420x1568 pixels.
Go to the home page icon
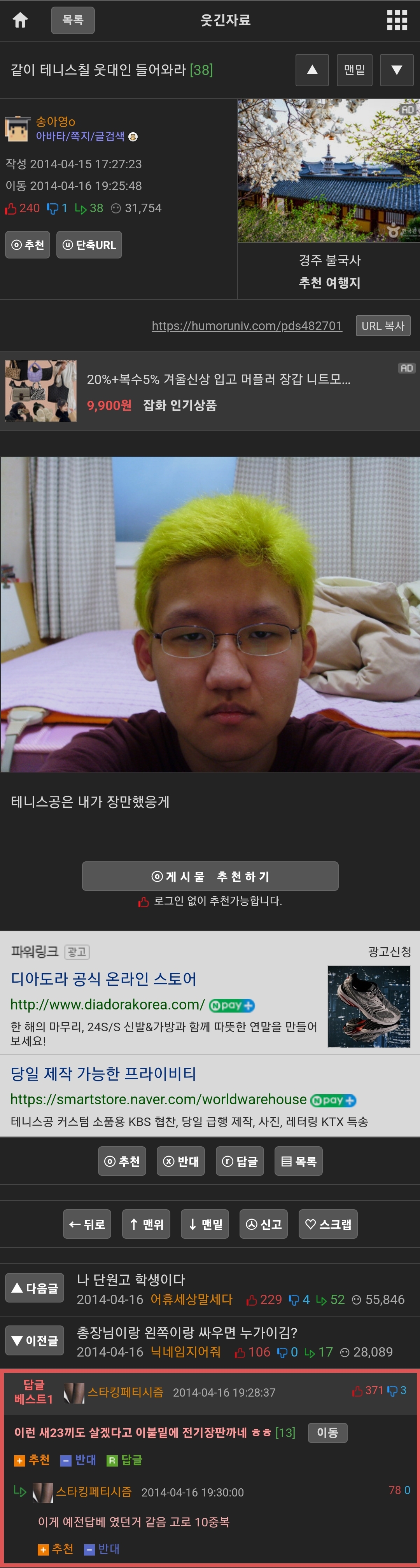(x=21, y=20)
